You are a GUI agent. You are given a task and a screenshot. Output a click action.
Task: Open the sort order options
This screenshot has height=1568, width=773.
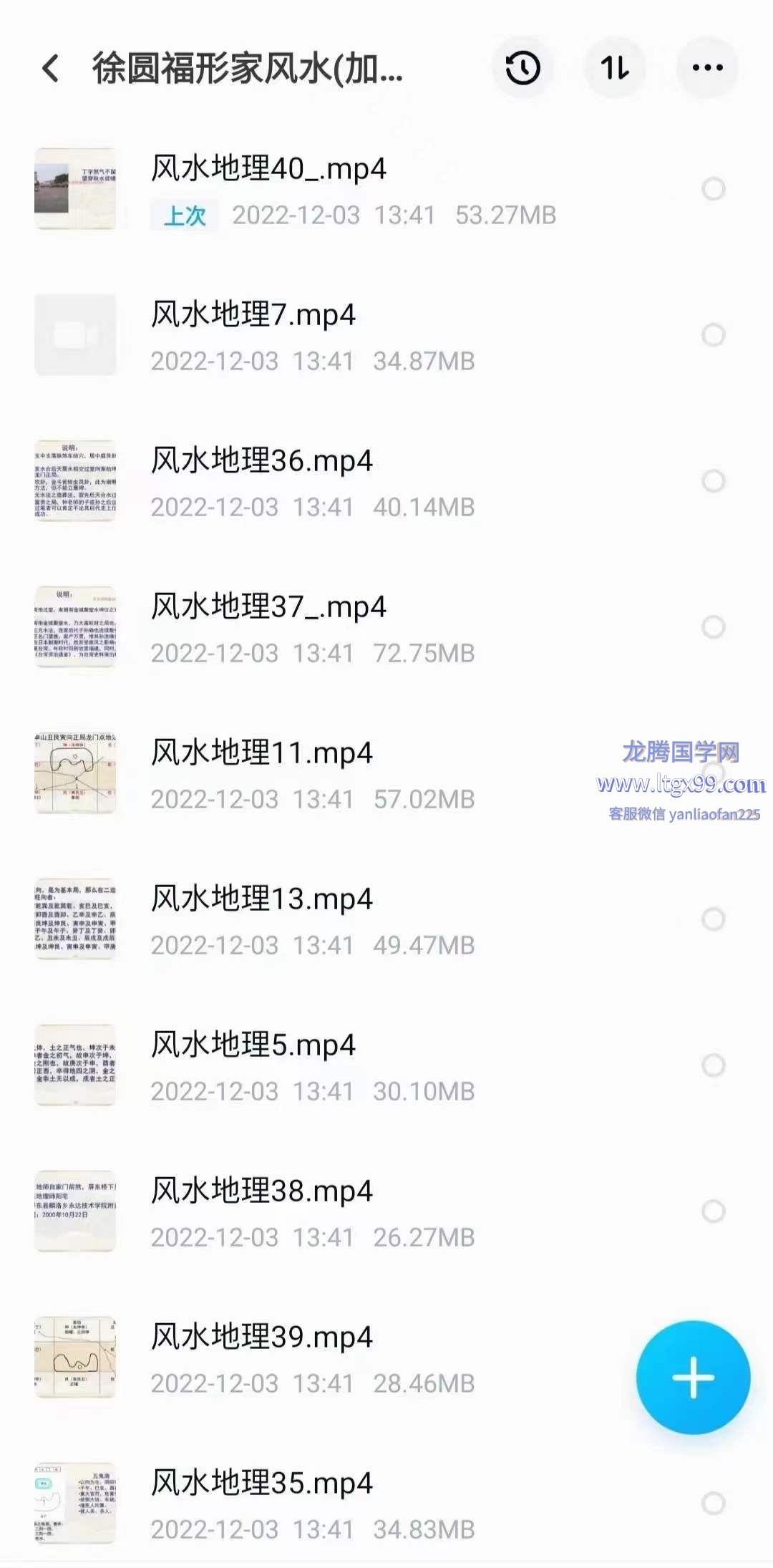615,69
